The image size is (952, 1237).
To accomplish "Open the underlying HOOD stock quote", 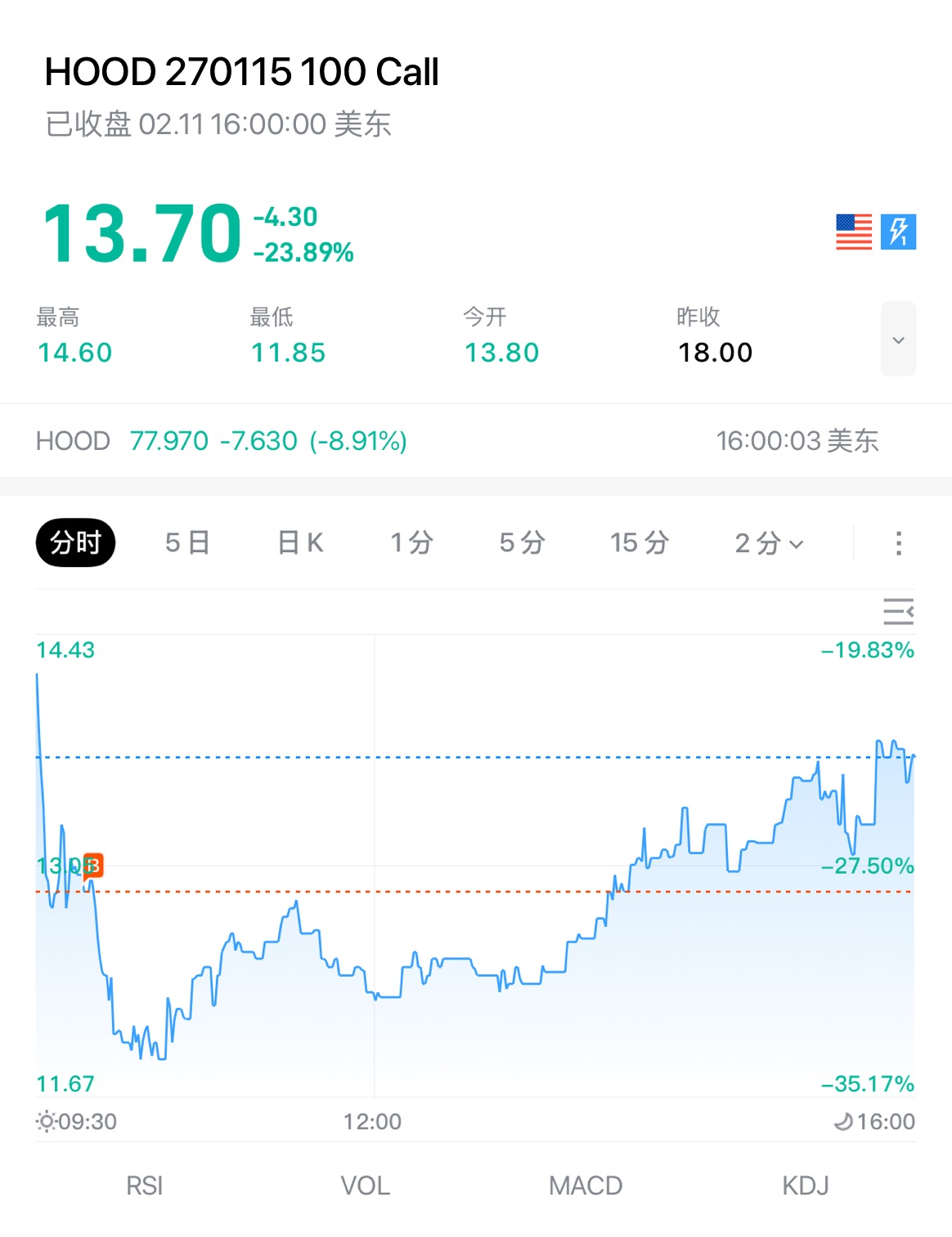I will pos(221,441).
